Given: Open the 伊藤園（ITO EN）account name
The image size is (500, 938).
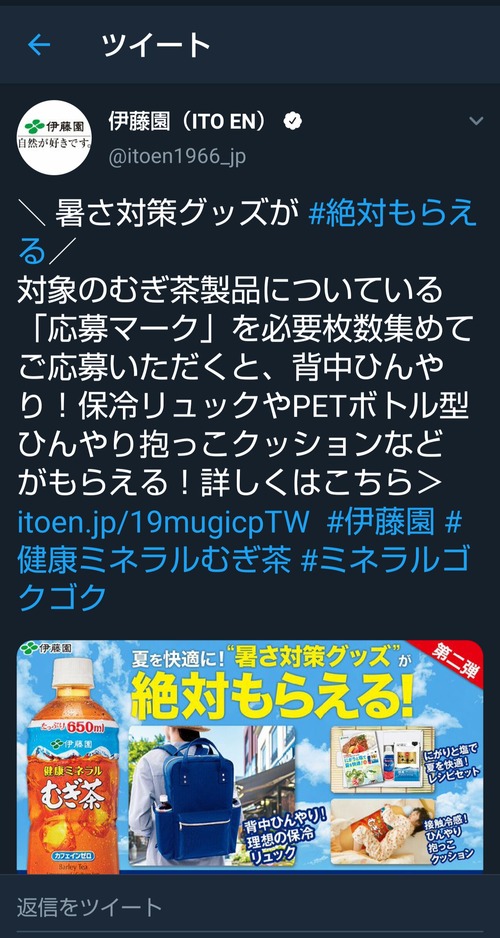Looking at the screenshot, I should pyautogui.click(x=187, y=122).
